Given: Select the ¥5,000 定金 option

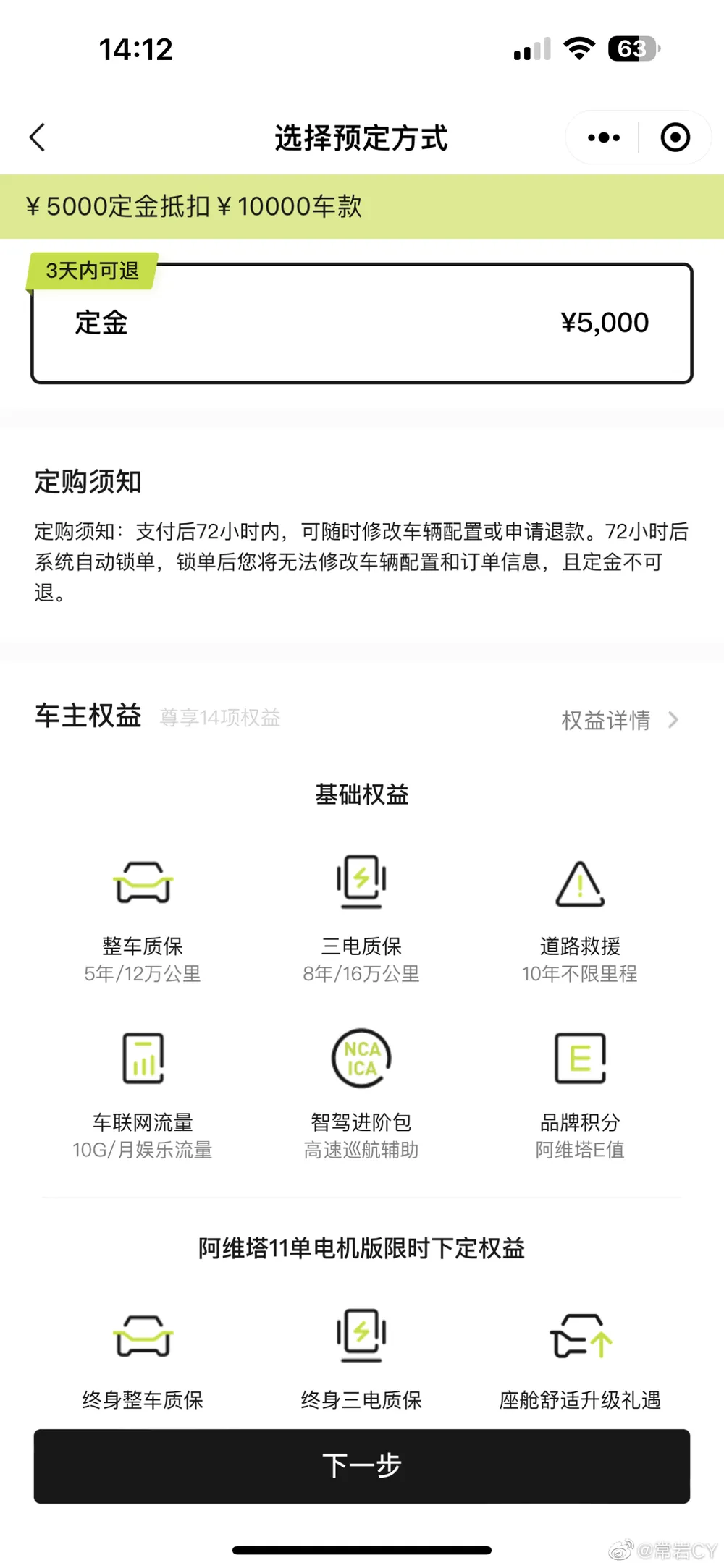Looking at the screenshot, I should (x=362, y=323).
